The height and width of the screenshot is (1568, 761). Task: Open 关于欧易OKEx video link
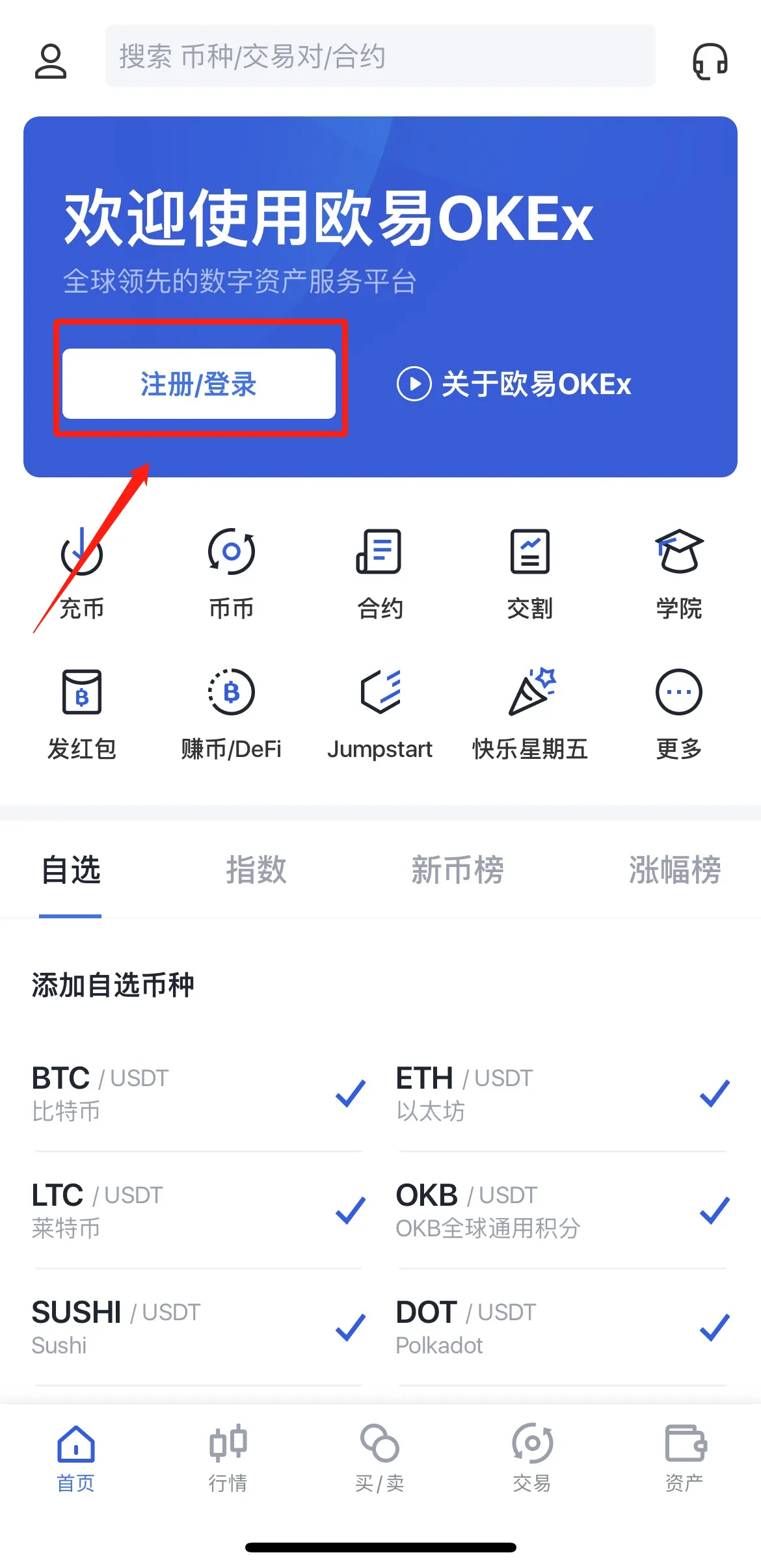(x=514, y=384)
